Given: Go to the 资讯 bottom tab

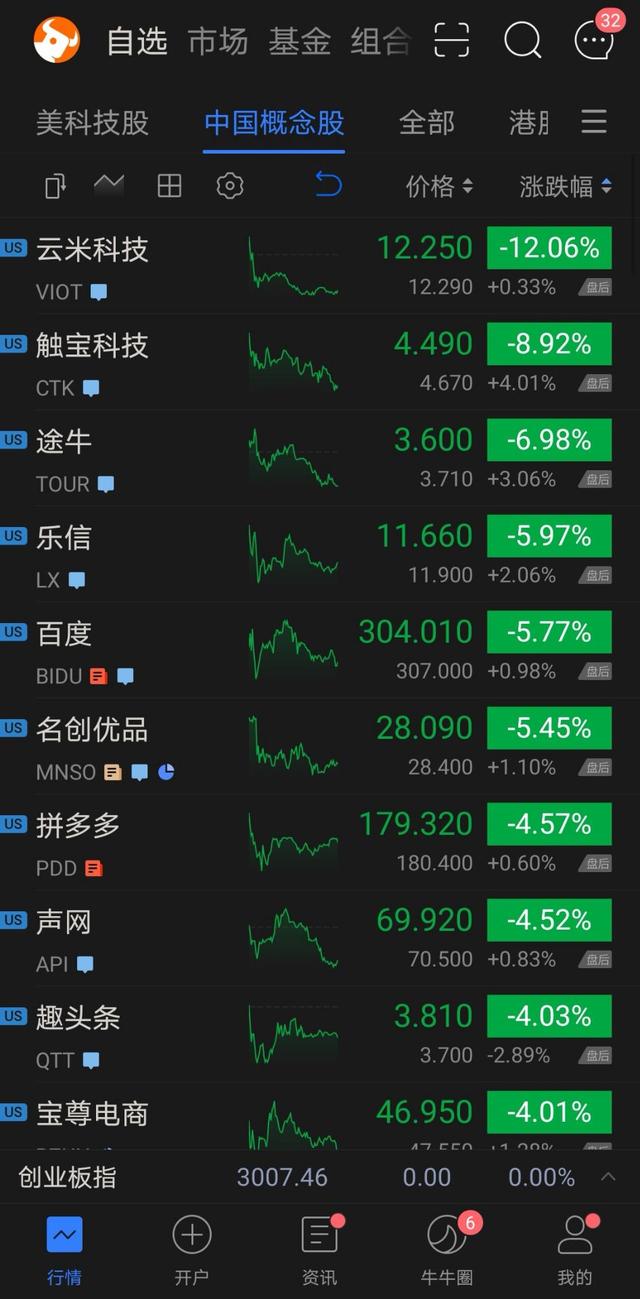Looking at the screenshot, I should [320, 1250].
